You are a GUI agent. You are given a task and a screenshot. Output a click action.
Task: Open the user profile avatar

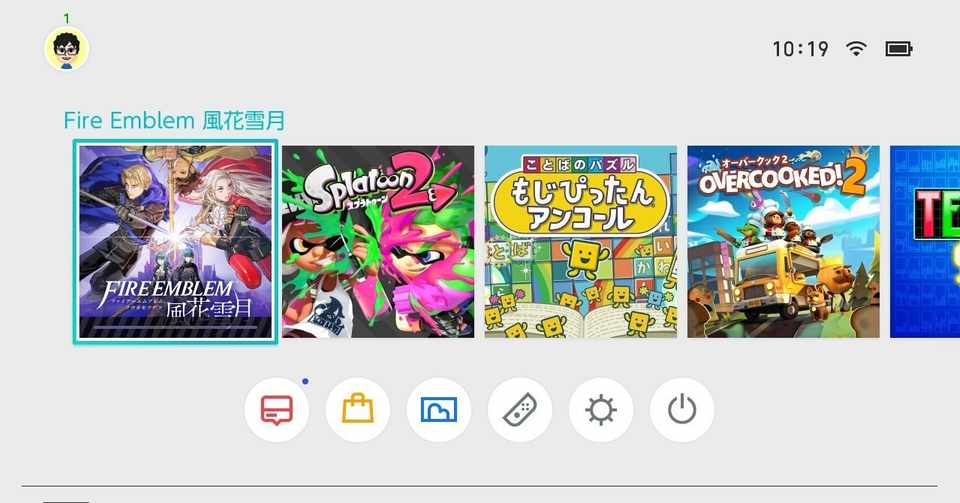(67, 48)
